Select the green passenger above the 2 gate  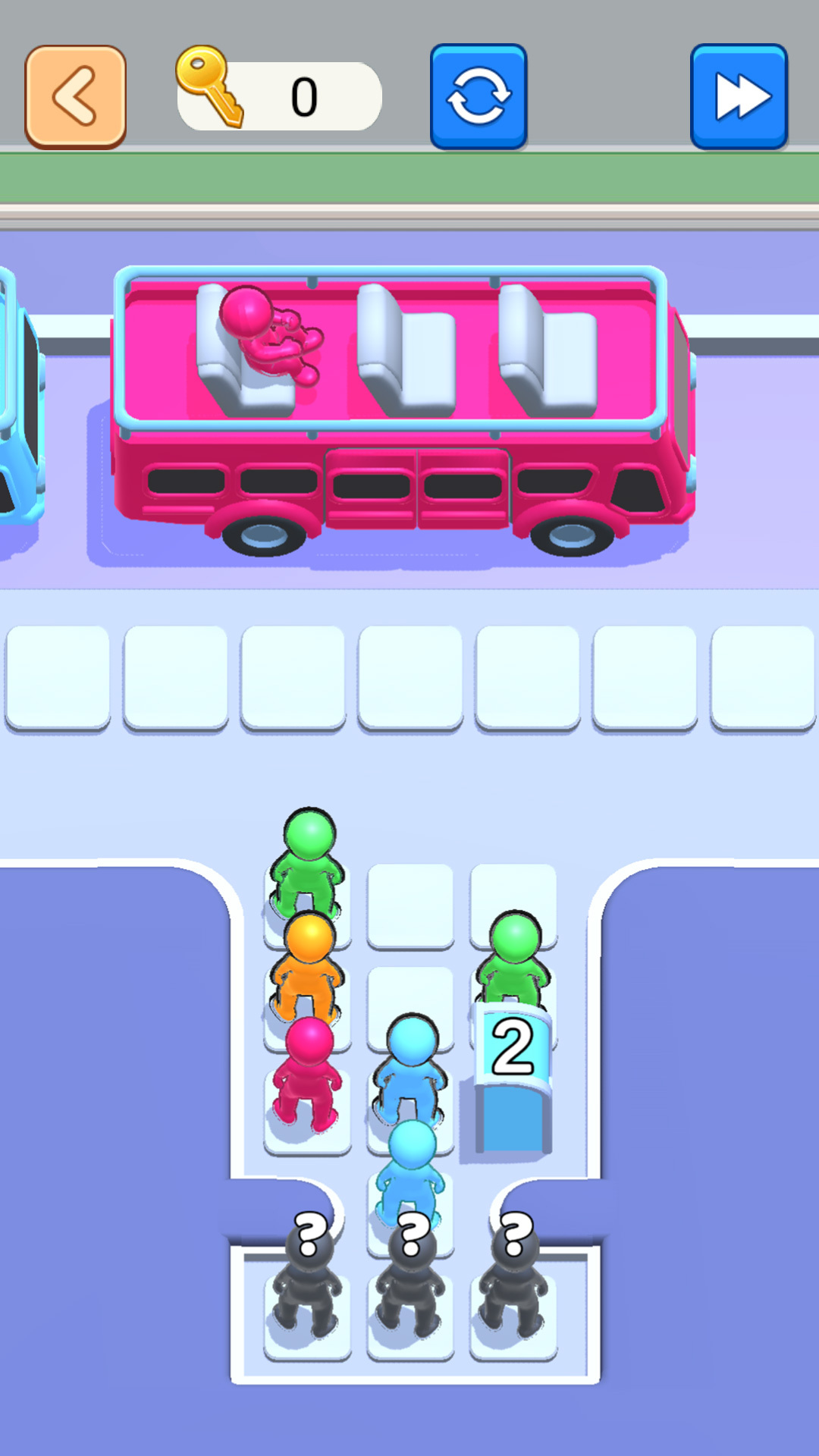[x=514, y=959]
